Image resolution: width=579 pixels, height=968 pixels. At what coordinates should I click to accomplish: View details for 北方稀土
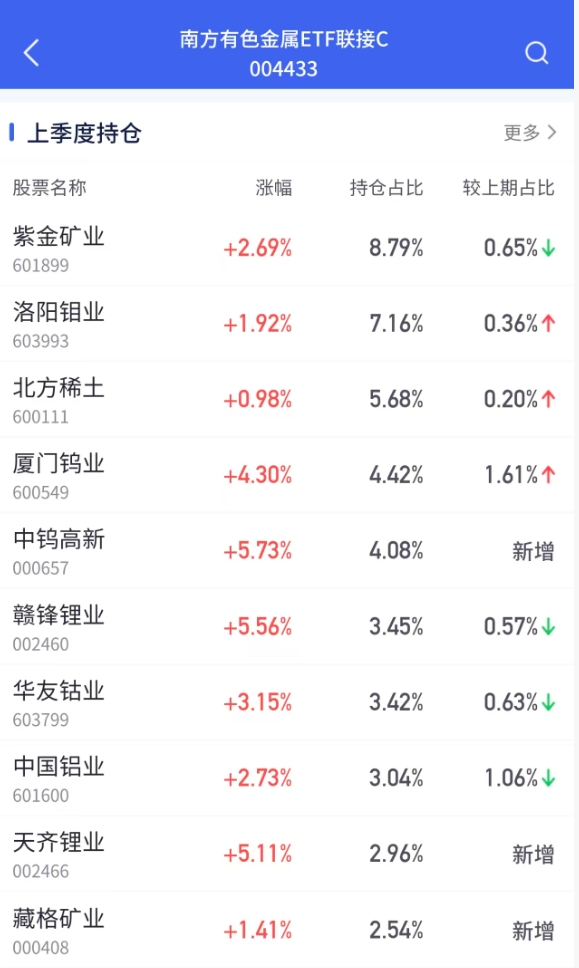point(287,399)
